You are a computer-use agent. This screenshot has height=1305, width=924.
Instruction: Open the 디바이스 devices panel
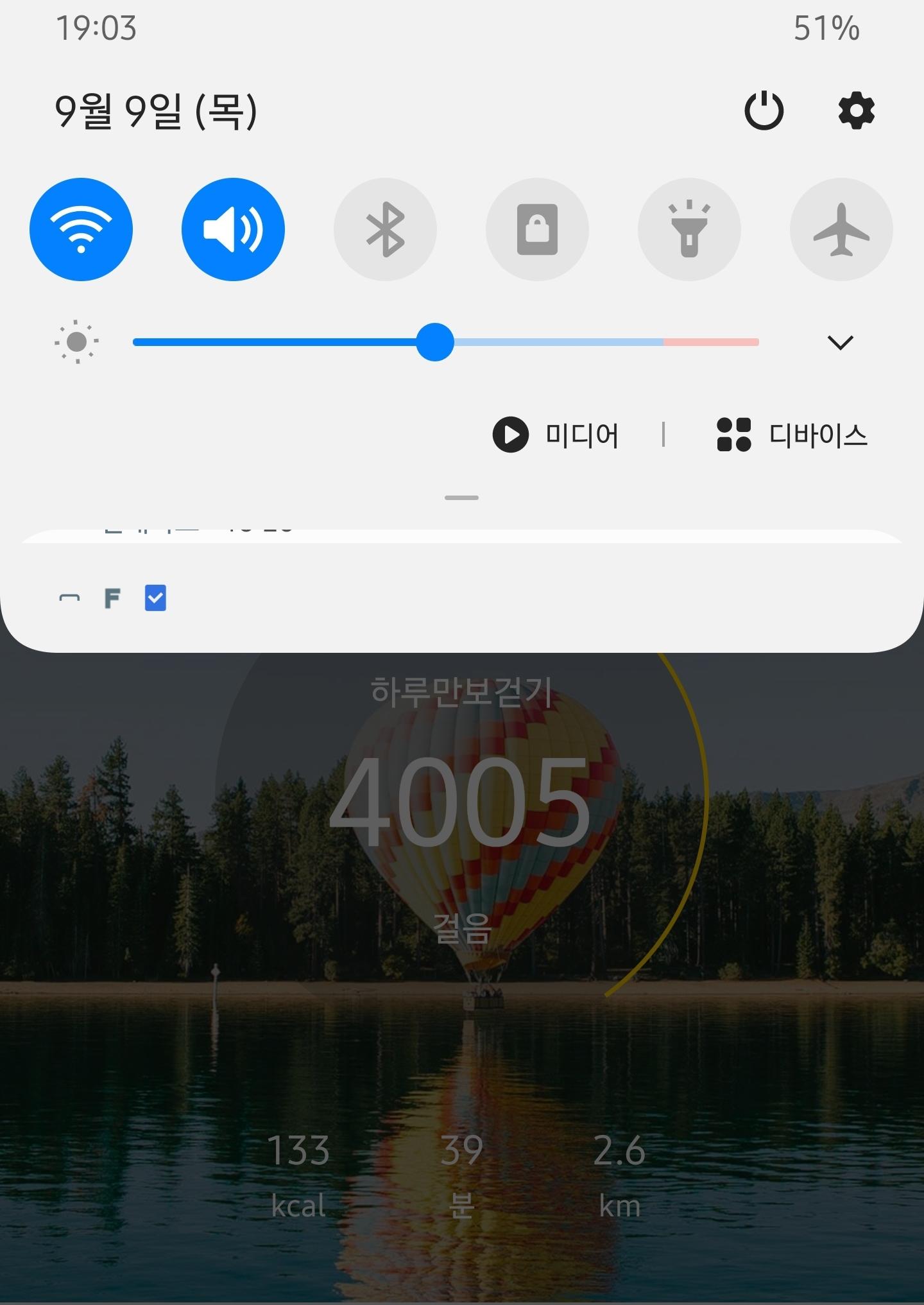pos(792,435)
